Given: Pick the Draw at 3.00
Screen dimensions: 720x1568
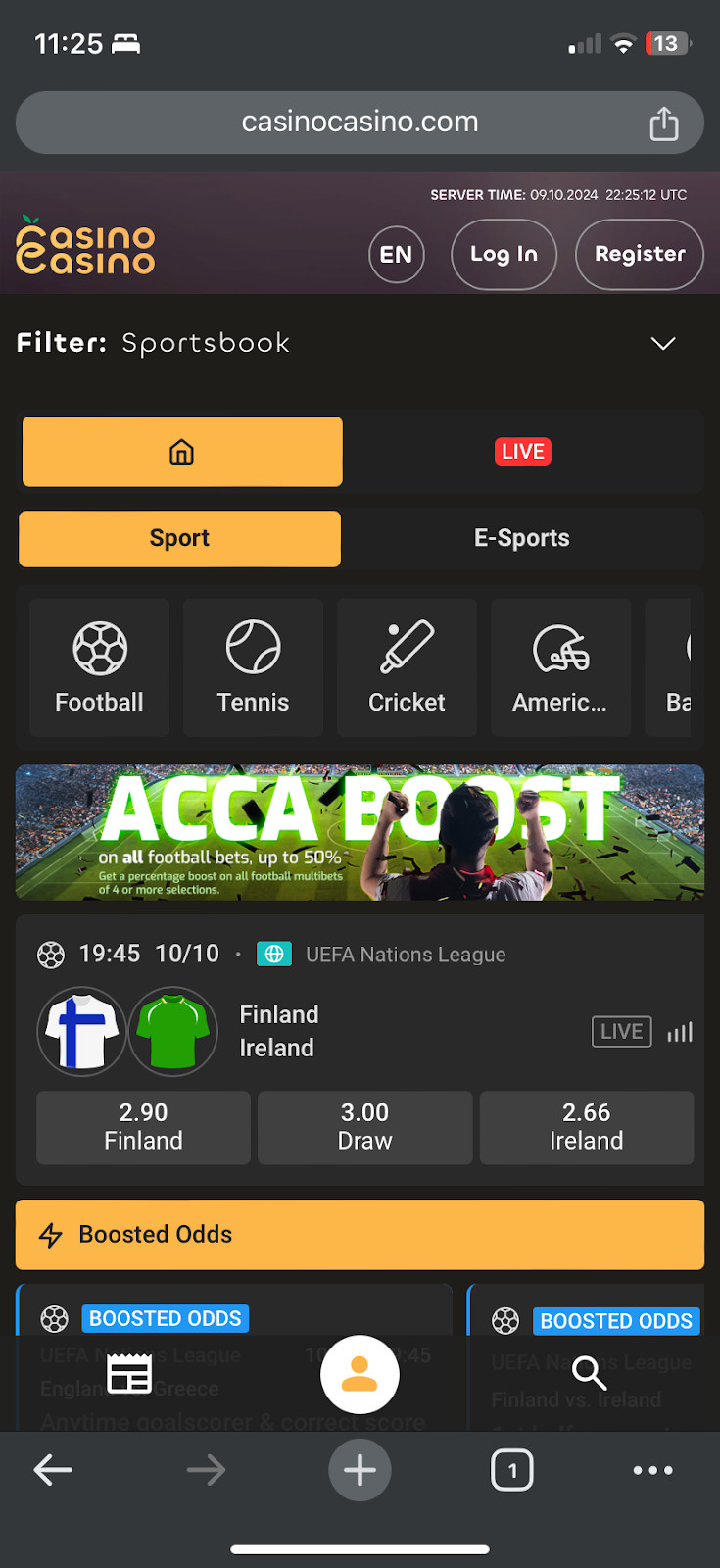Looking at the screenshot, I should [x=364, y=1127].
